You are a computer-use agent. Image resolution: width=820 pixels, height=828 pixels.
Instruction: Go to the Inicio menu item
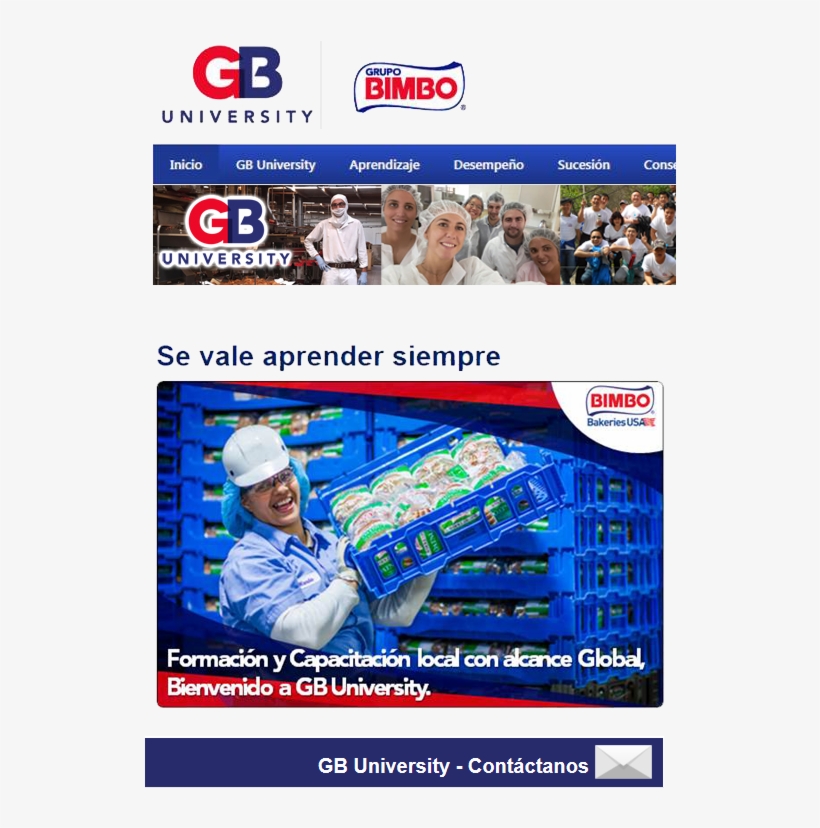click(x=186, y=165)
